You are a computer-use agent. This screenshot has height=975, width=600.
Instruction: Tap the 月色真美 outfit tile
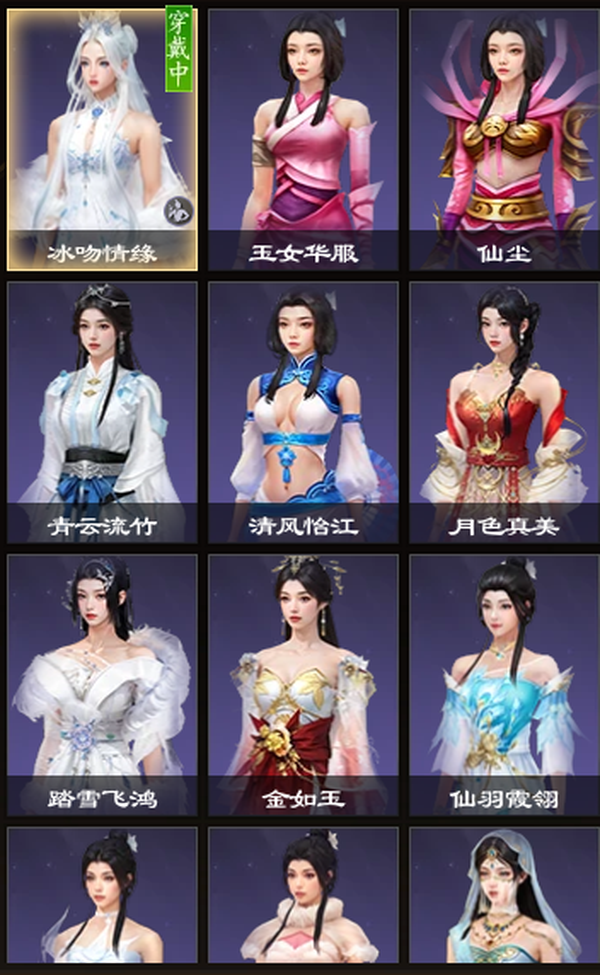(504, 413)
